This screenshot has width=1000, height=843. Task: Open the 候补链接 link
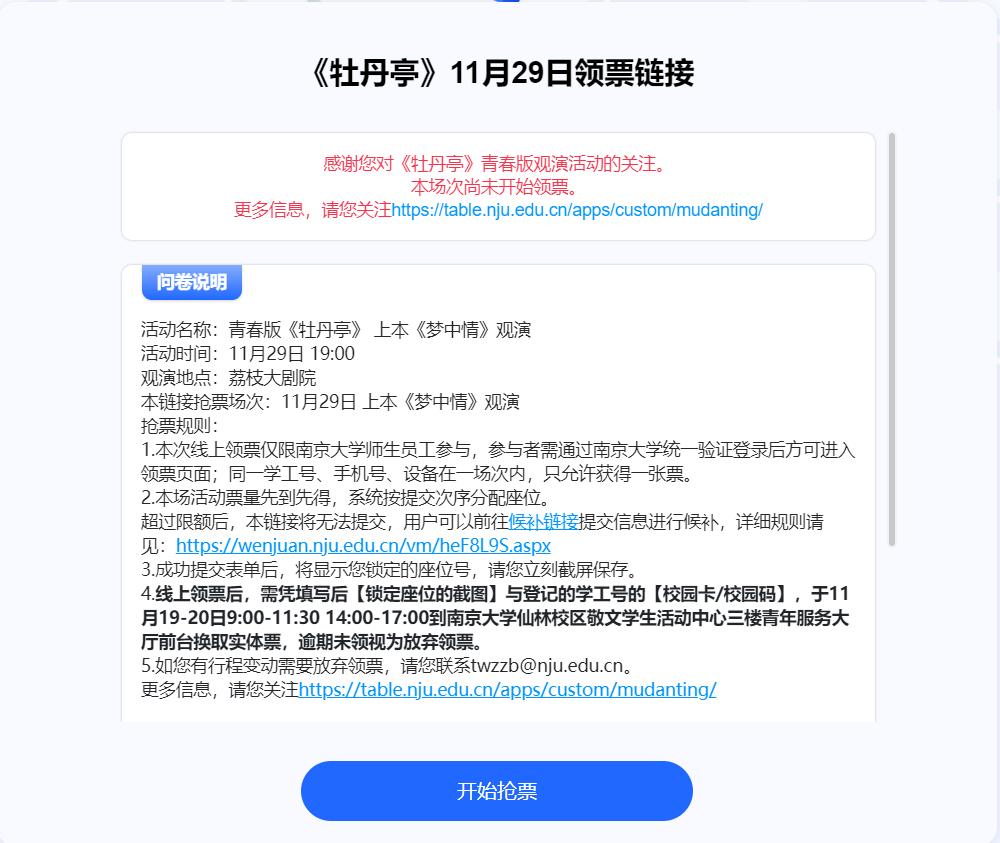tap(544, 522)
